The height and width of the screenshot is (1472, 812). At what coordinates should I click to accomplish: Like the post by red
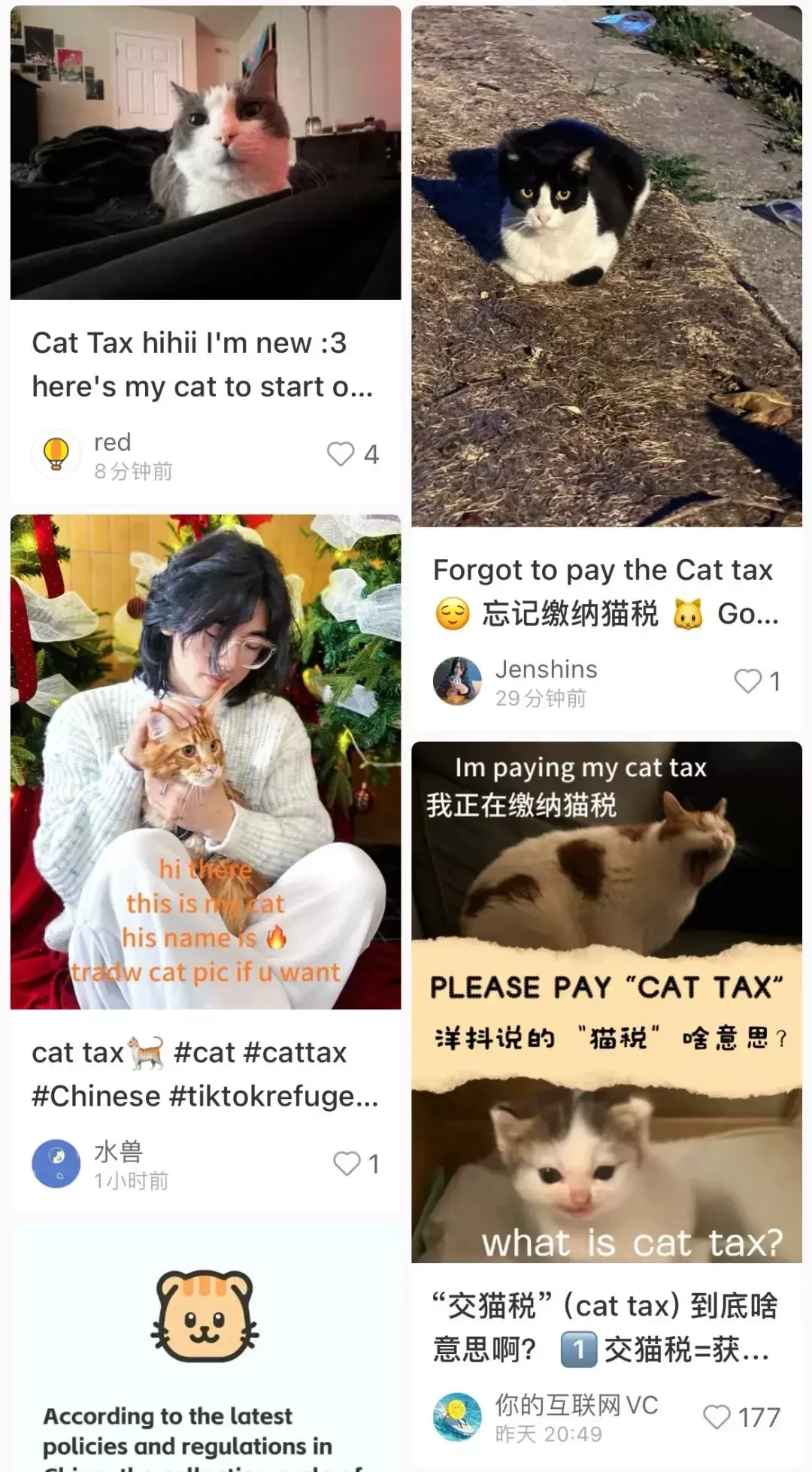click(x=341, y=454)
